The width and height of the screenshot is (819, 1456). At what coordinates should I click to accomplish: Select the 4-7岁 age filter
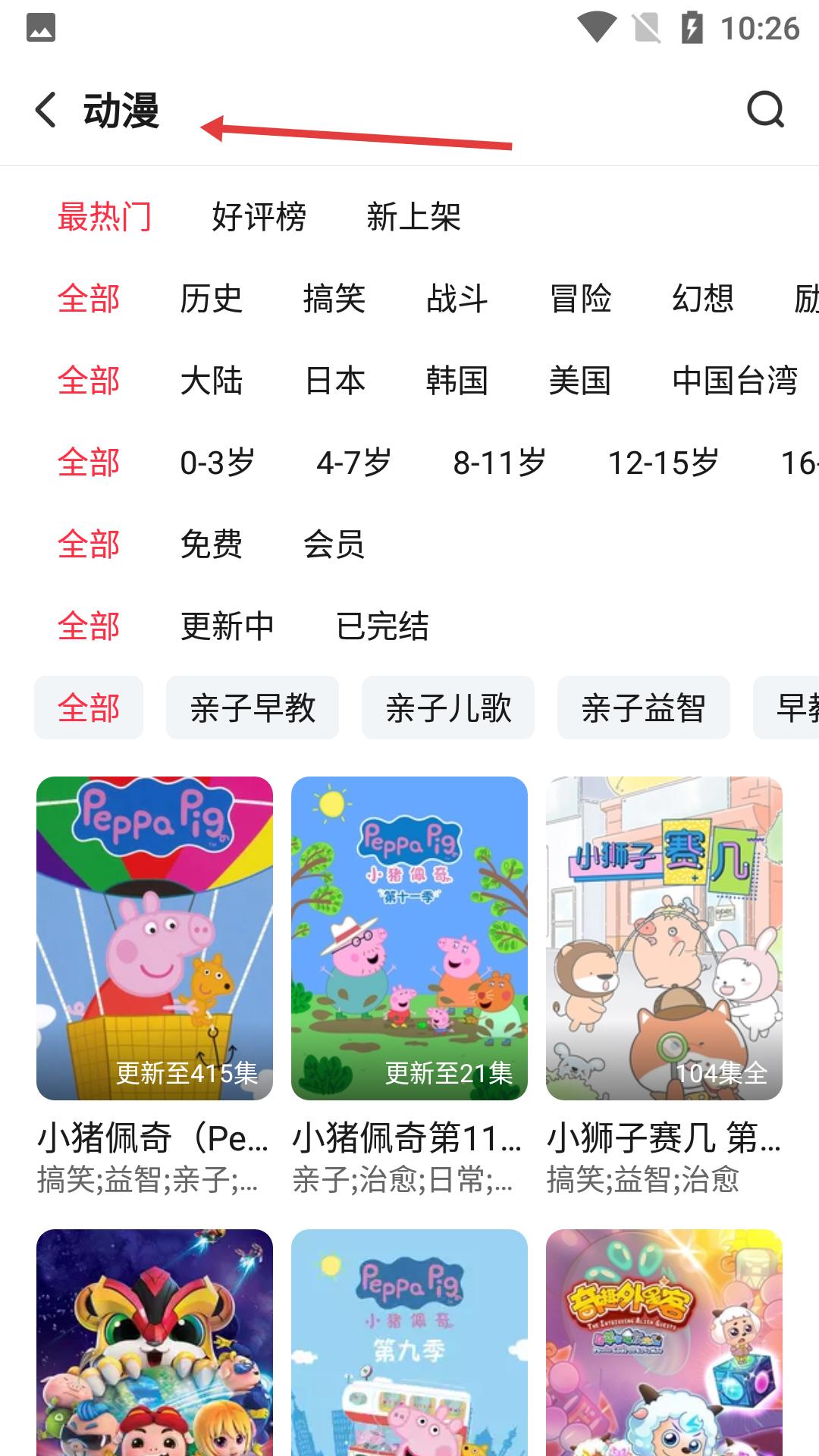(353, 463)
